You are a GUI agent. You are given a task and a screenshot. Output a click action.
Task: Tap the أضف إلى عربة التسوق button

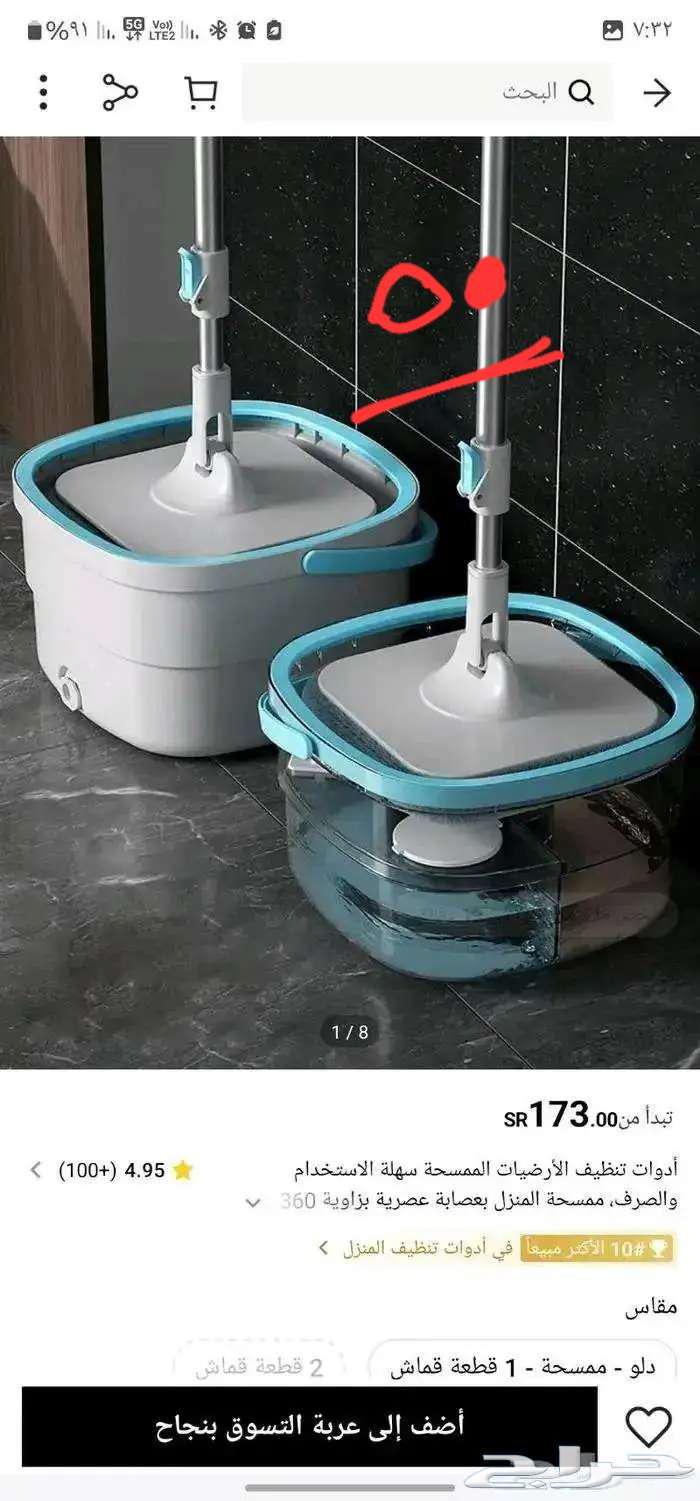coord(309,1426)
